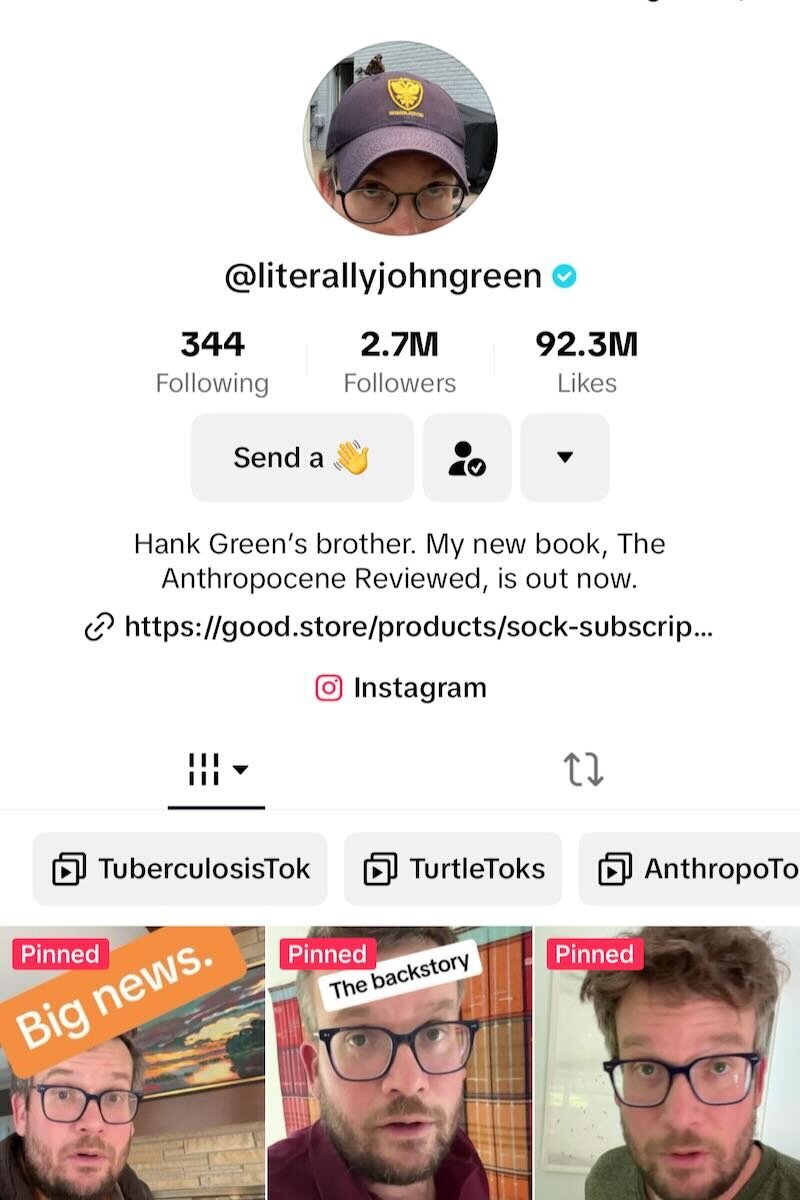
Task: Expand suggested accounts dropdown arrow
Action: pyautogui.click(x=564, y=458)
